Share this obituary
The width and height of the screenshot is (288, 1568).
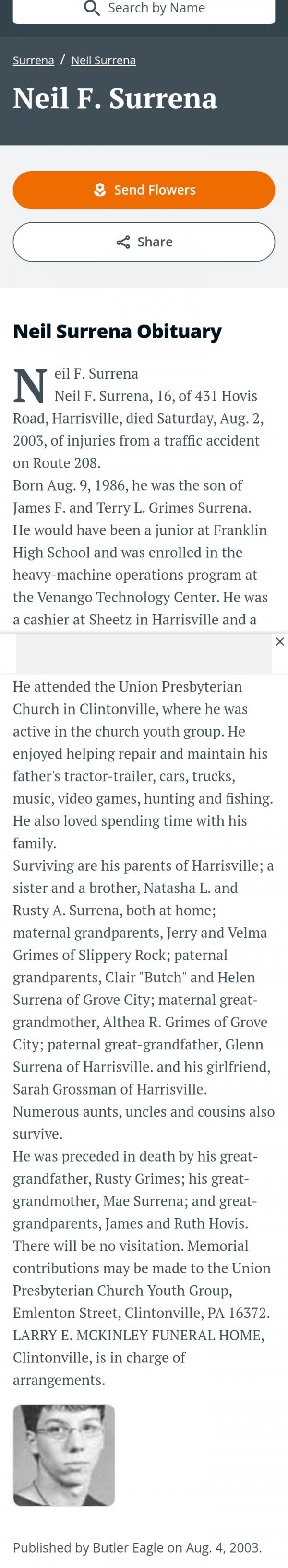[x=144, y=242]
